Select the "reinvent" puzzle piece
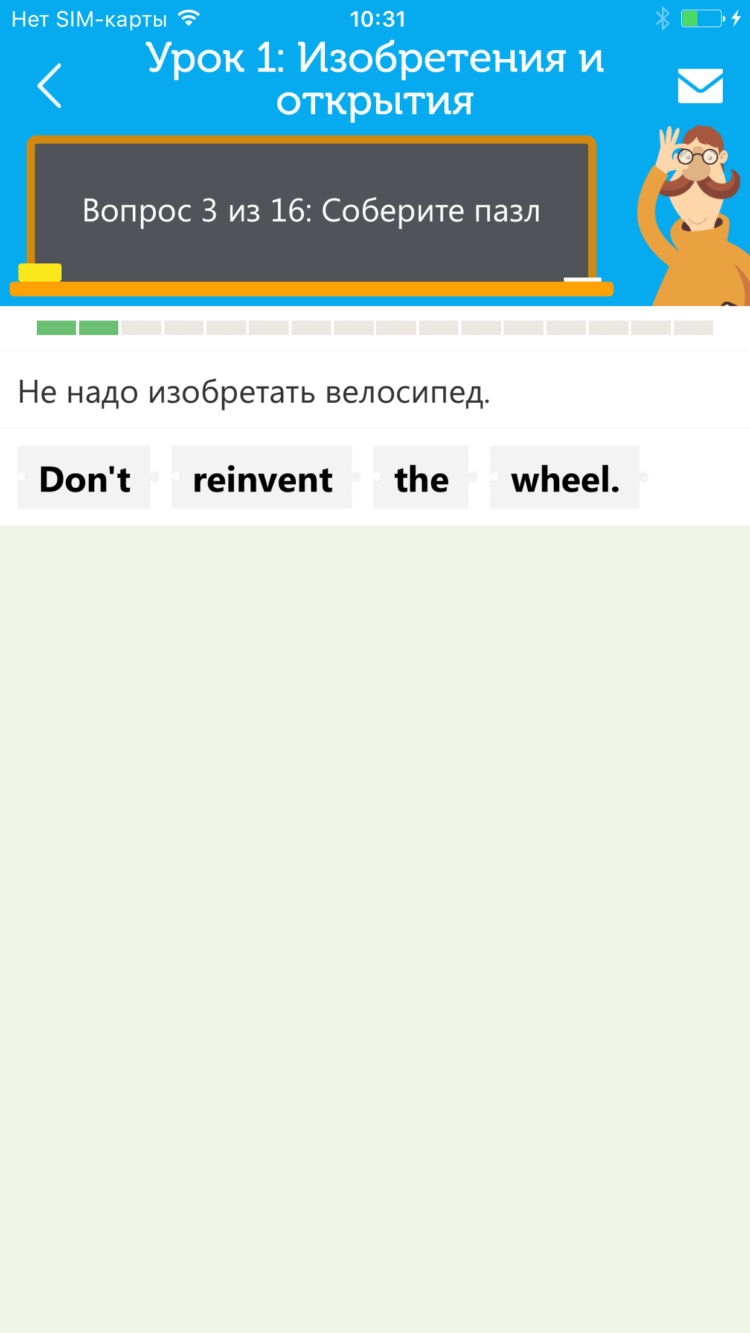Screen dimensions: 750x1333 [262, 479]
